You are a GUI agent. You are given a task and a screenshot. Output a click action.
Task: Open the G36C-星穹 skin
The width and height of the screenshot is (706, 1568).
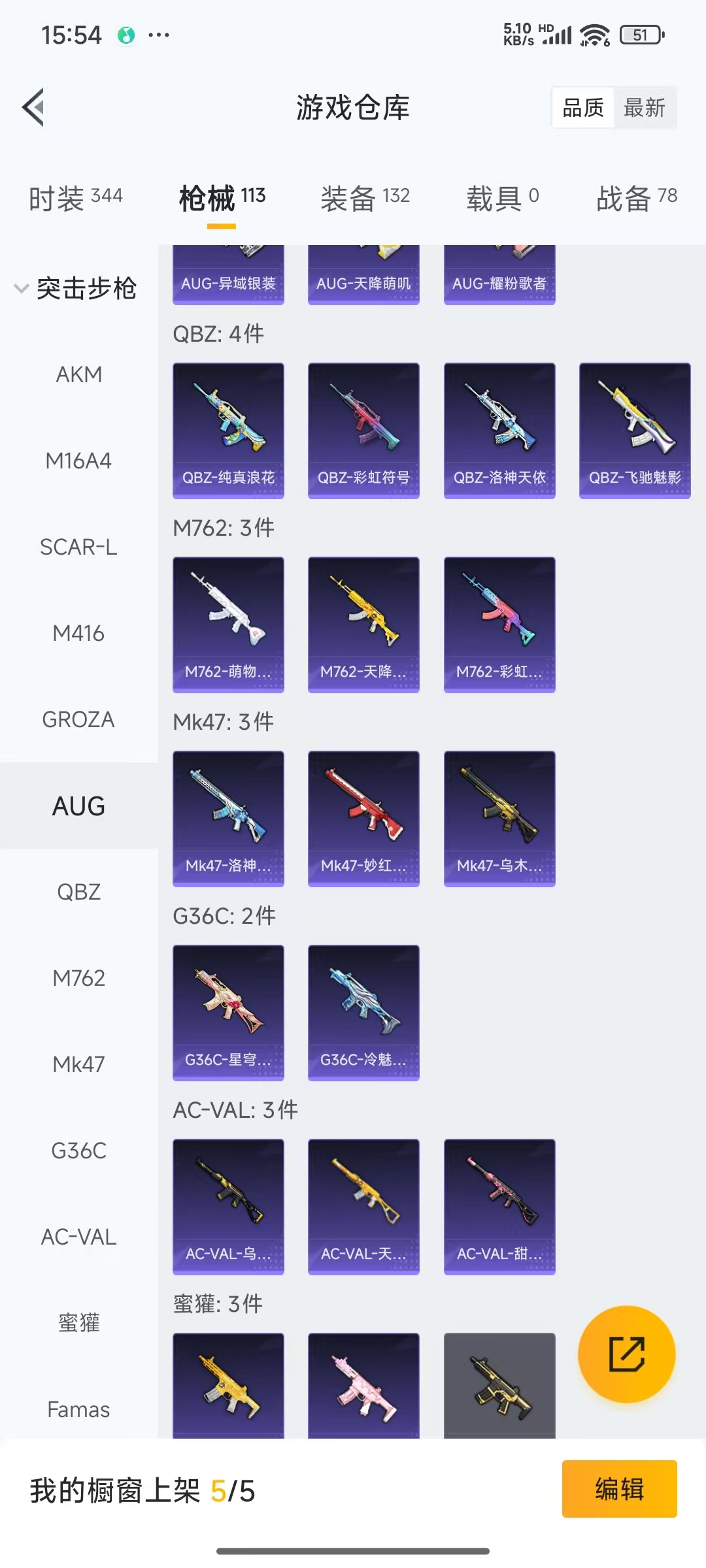click(x=228, y=1013)
